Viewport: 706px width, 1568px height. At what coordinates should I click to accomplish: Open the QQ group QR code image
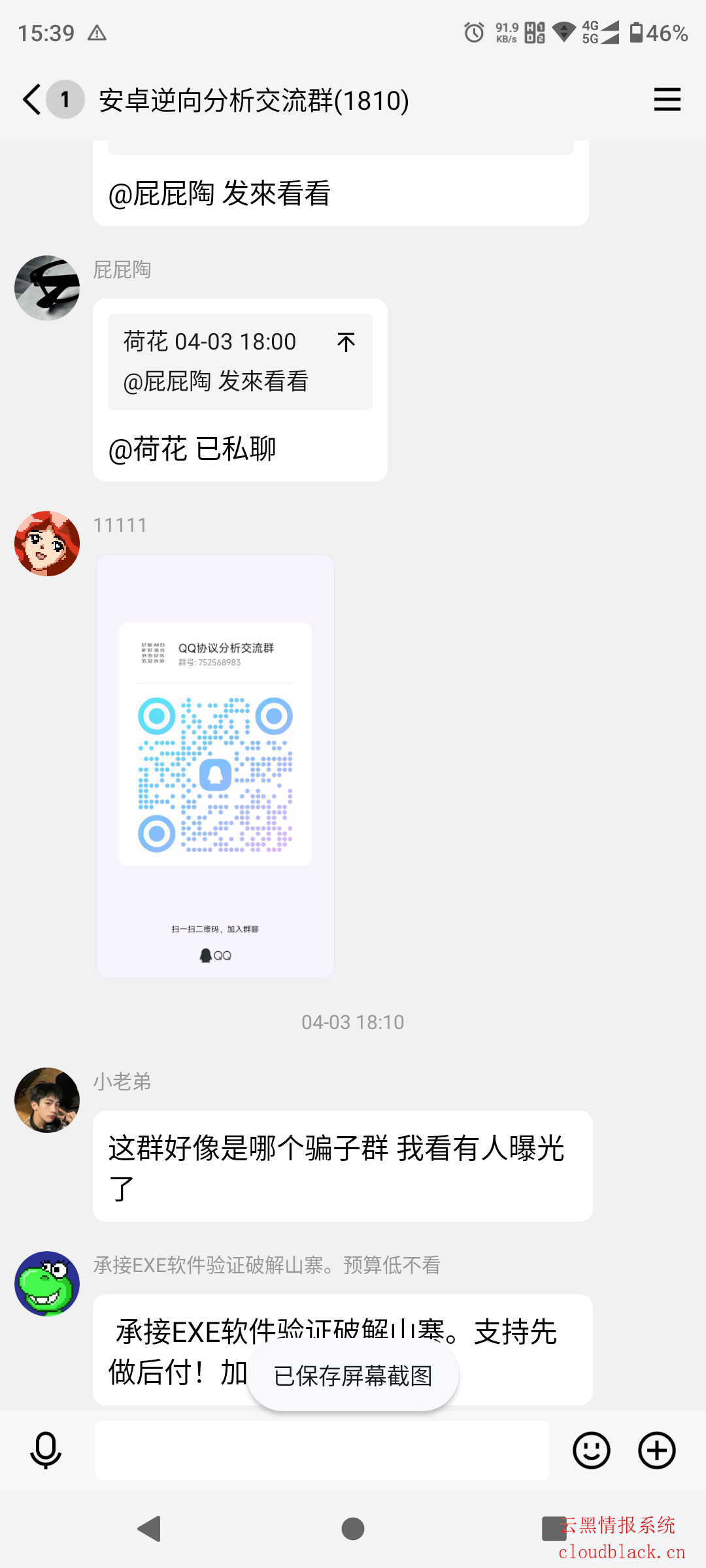(x=215, y=766)
